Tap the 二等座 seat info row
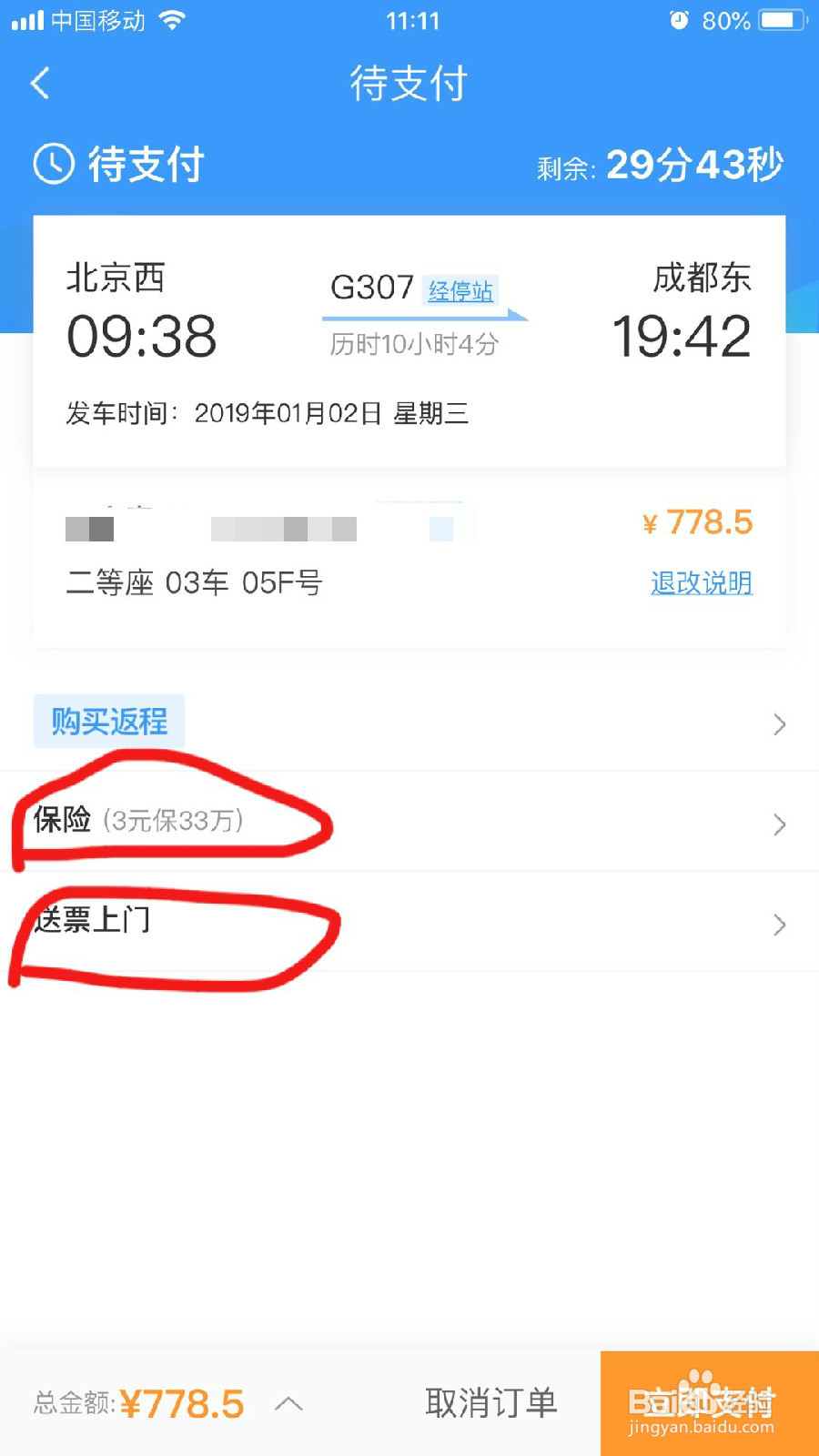Image resolution: width=819 pixels, height=1456 pixels. pos(190,583)
